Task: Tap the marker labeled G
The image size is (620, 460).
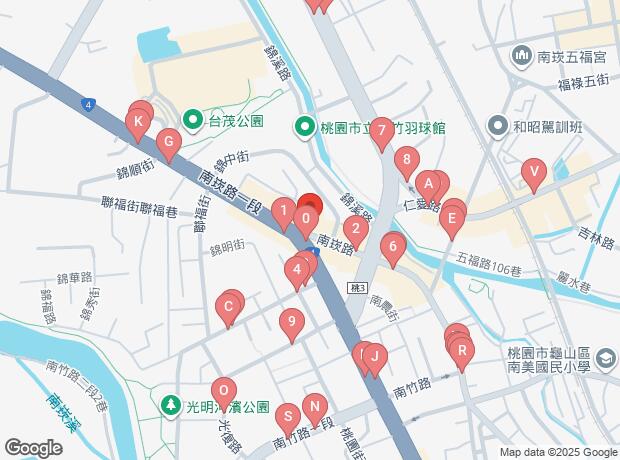Action: point(169,145)
